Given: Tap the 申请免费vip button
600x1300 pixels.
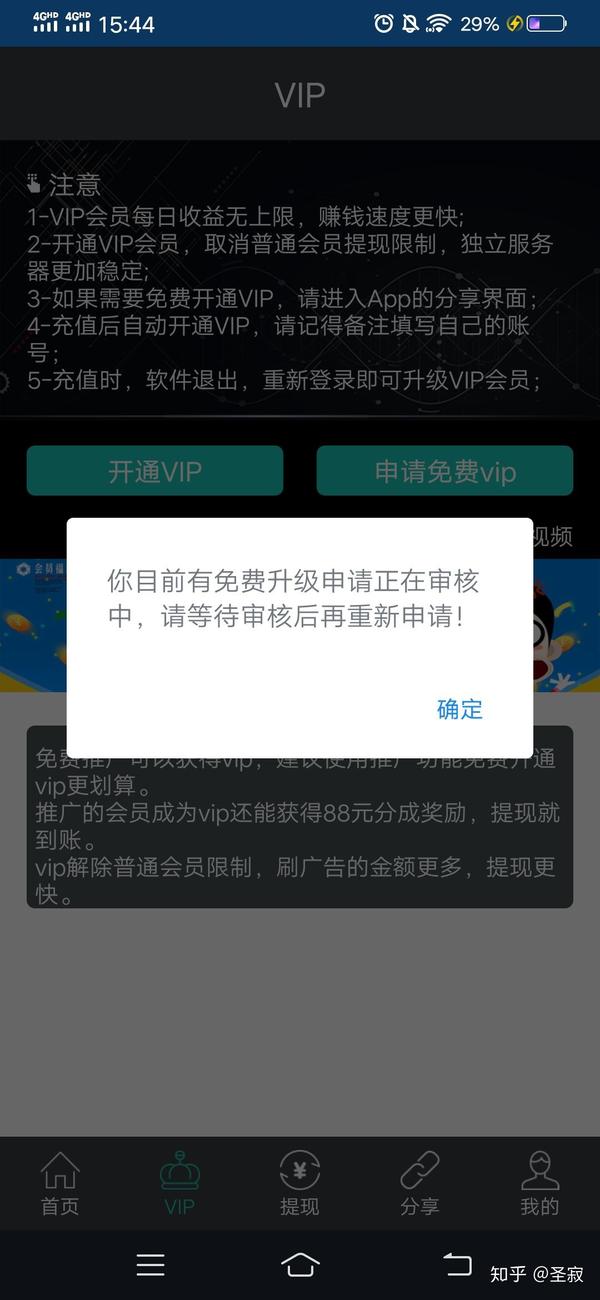Looking at the screenshot, I should [445, 471].
